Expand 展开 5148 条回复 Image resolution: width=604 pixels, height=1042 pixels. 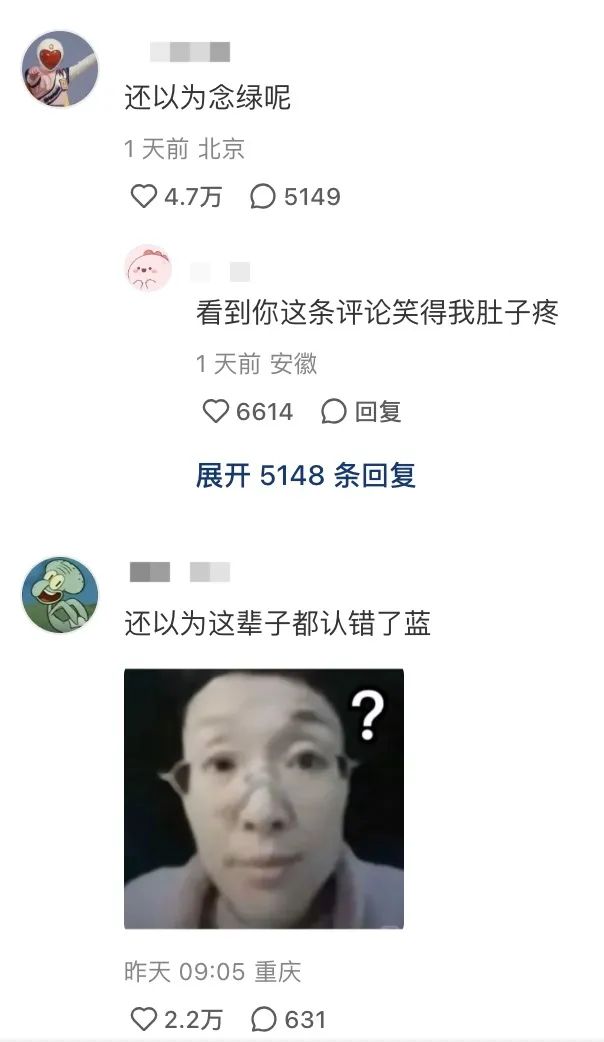[x=306, y=475]
